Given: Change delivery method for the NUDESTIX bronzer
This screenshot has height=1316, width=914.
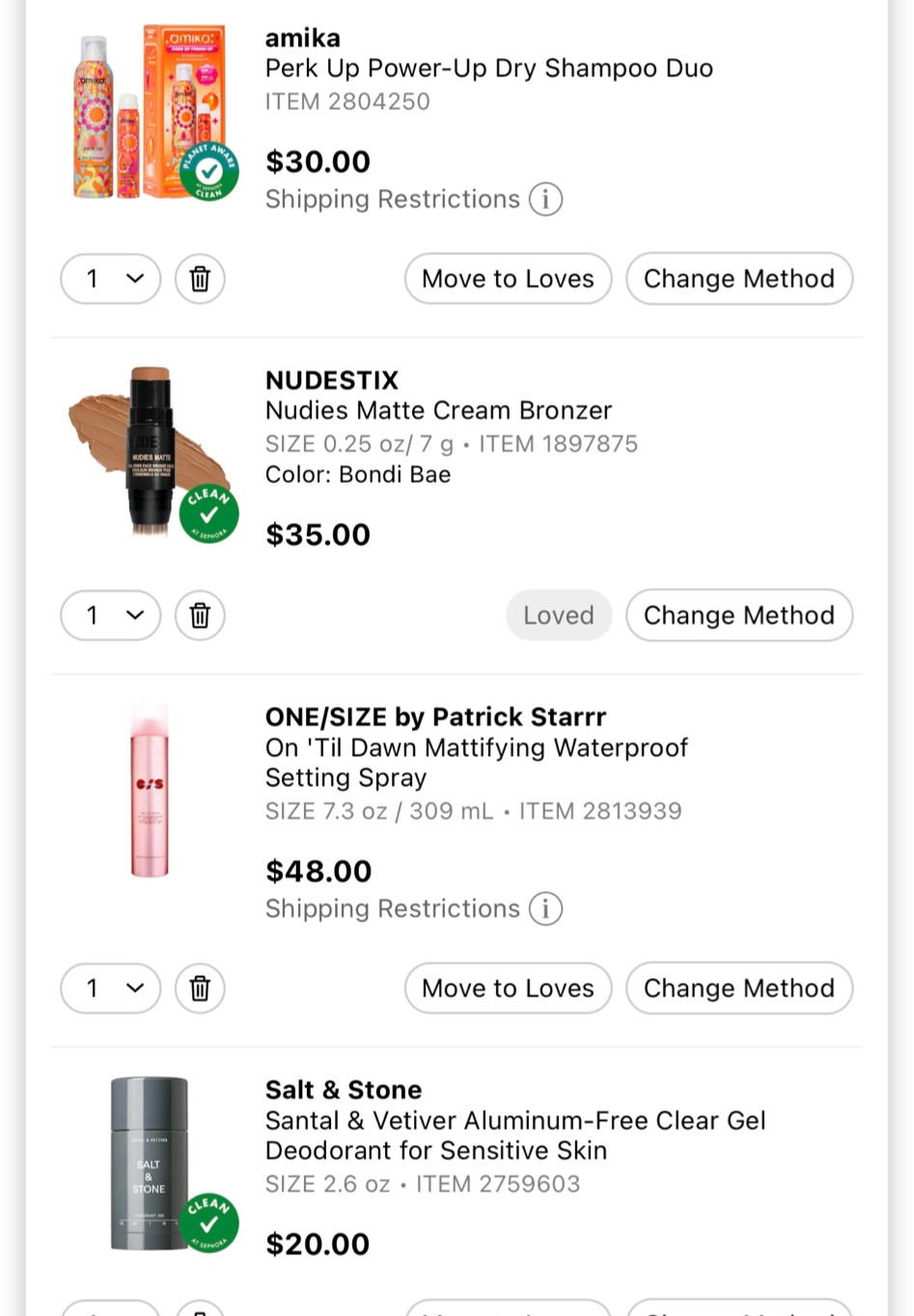Looking at the screenshot, I should click(738, 615).
